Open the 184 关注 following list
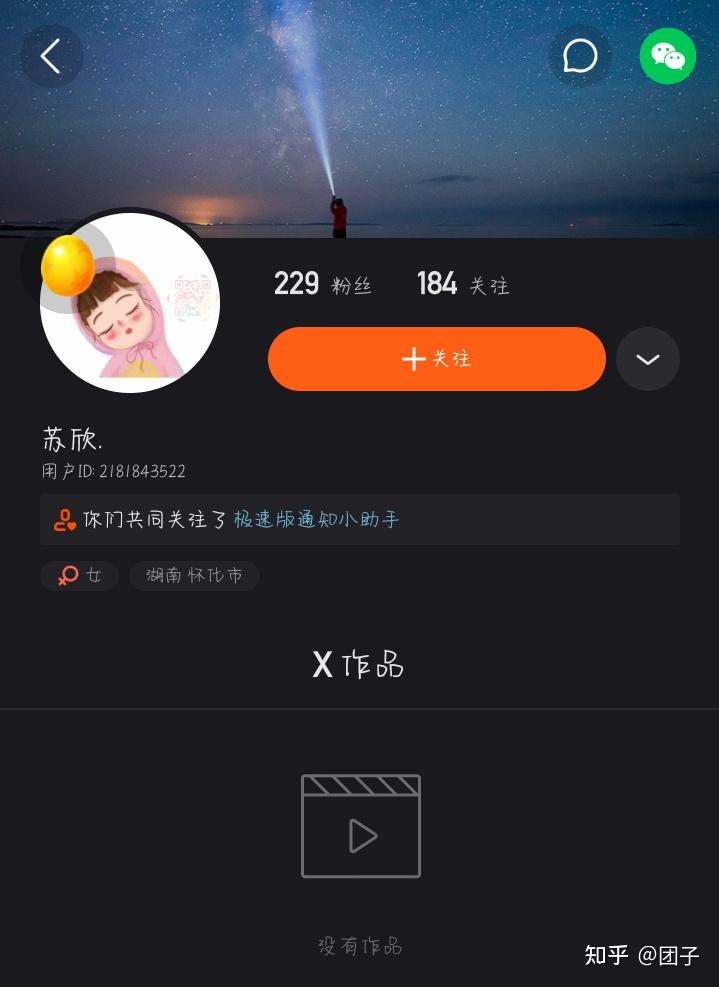This screenshot has height=987, width=719. [x=463, y=285]
